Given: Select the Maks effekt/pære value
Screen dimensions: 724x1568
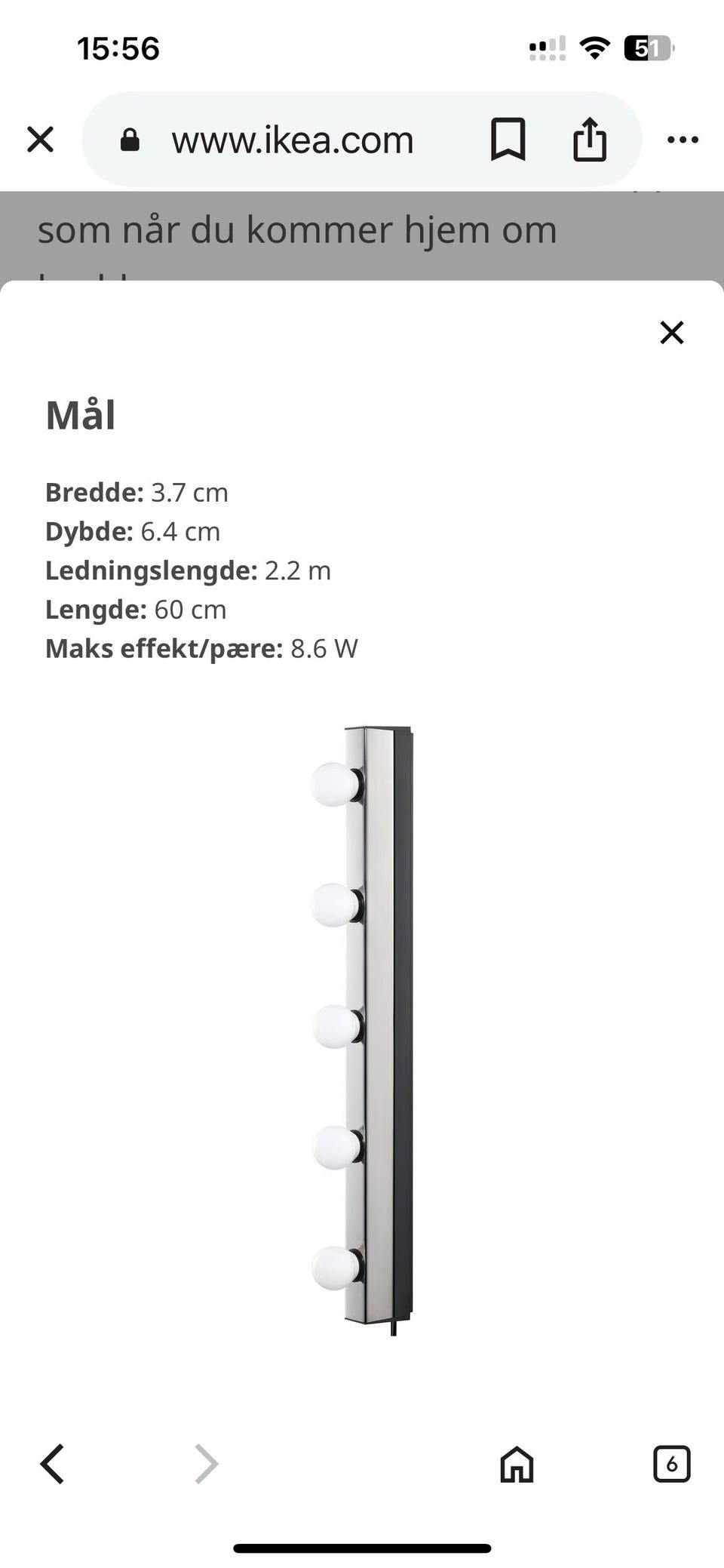Looking at the screenshot, I should pos(324,647).
